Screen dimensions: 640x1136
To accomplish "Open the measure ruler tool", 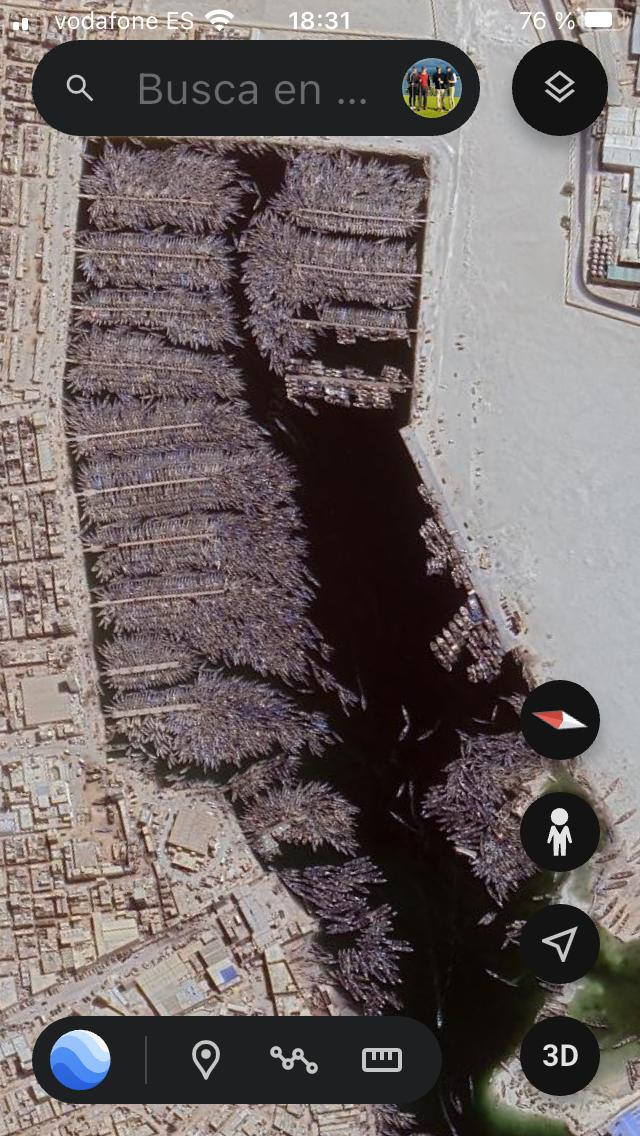I will (382, 1060).
